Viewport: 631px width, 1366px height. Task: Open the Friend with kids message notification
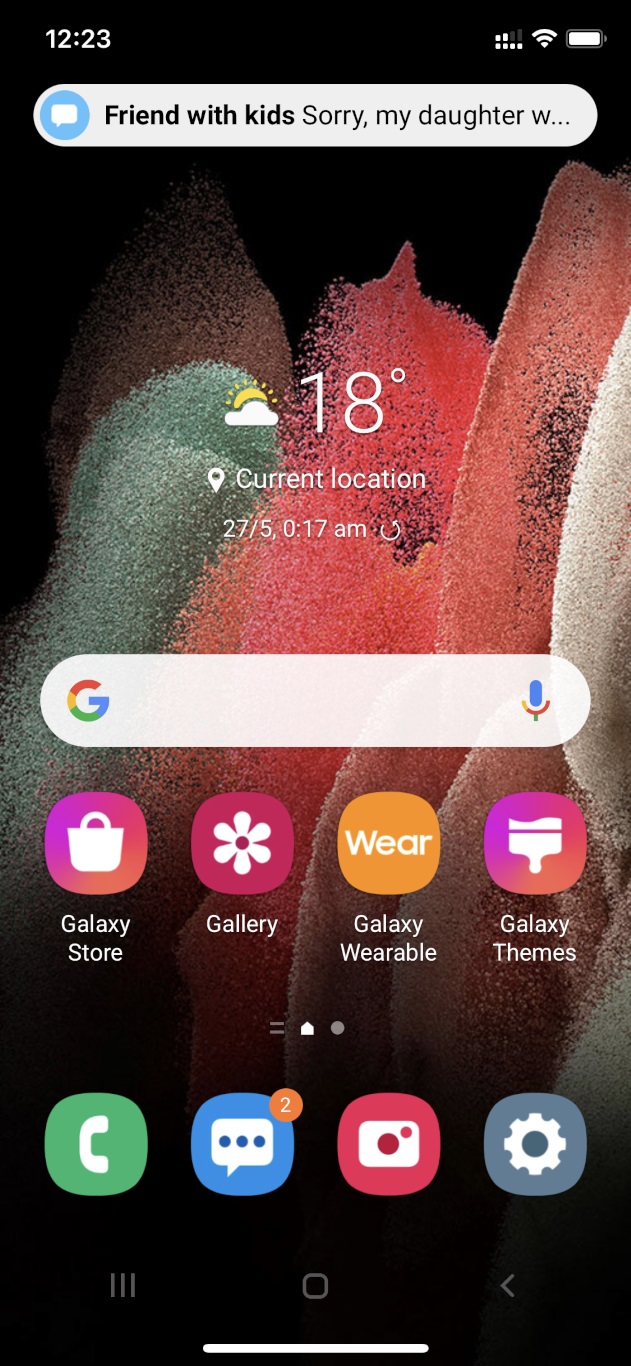[315, 115]
